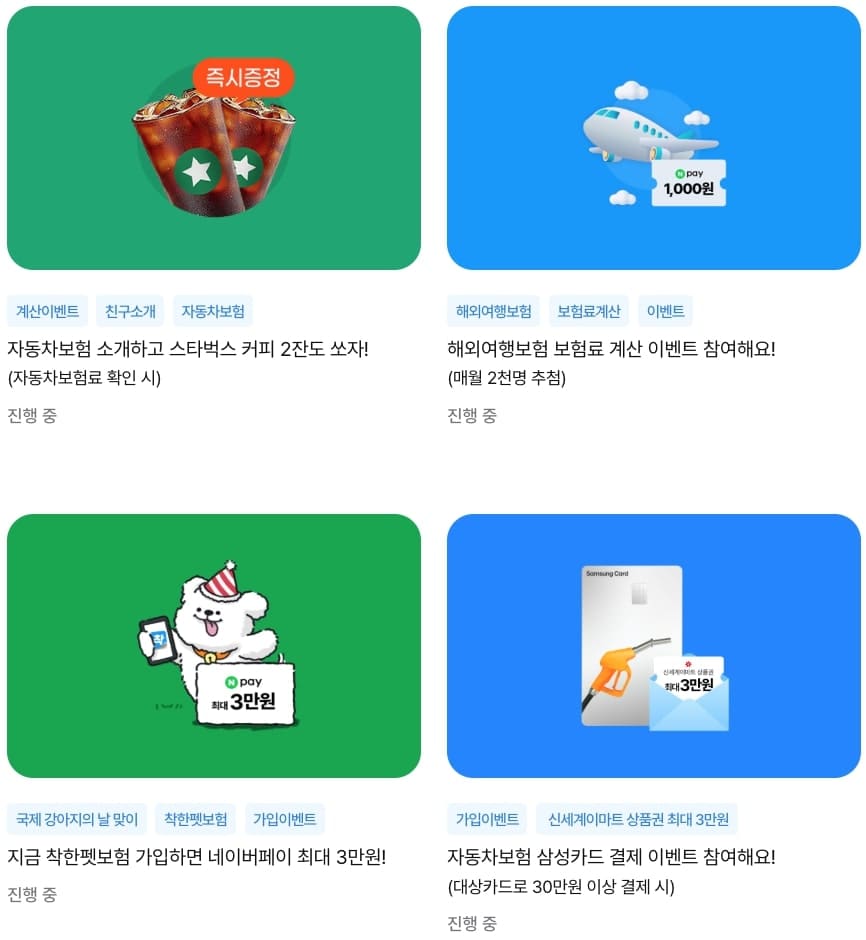
Task: Select the 착한펫보험 tag
Action: tap(195, 818)
